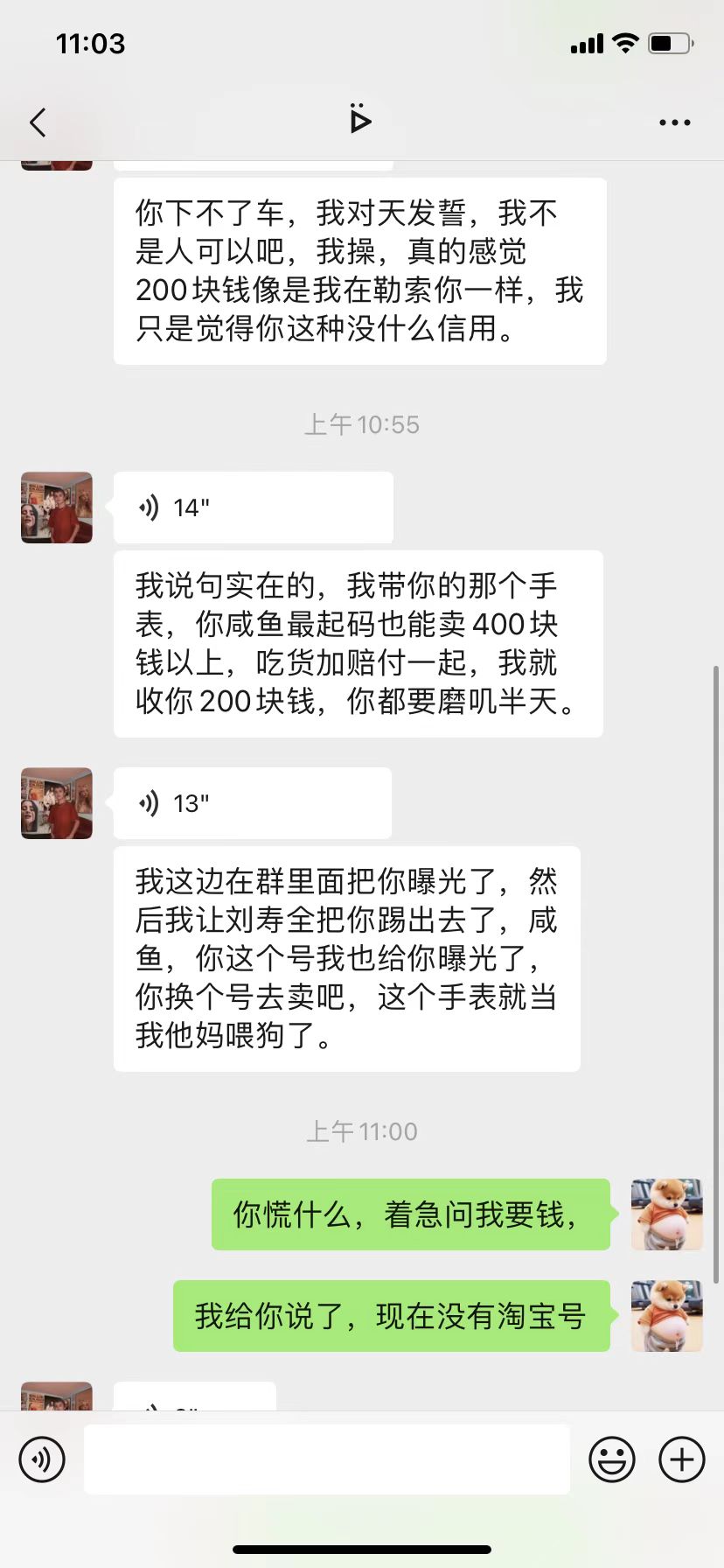This screenshot has width=724, height=1568.
Task: Switch to voice input mode
Action: (x=42, y=1459)
